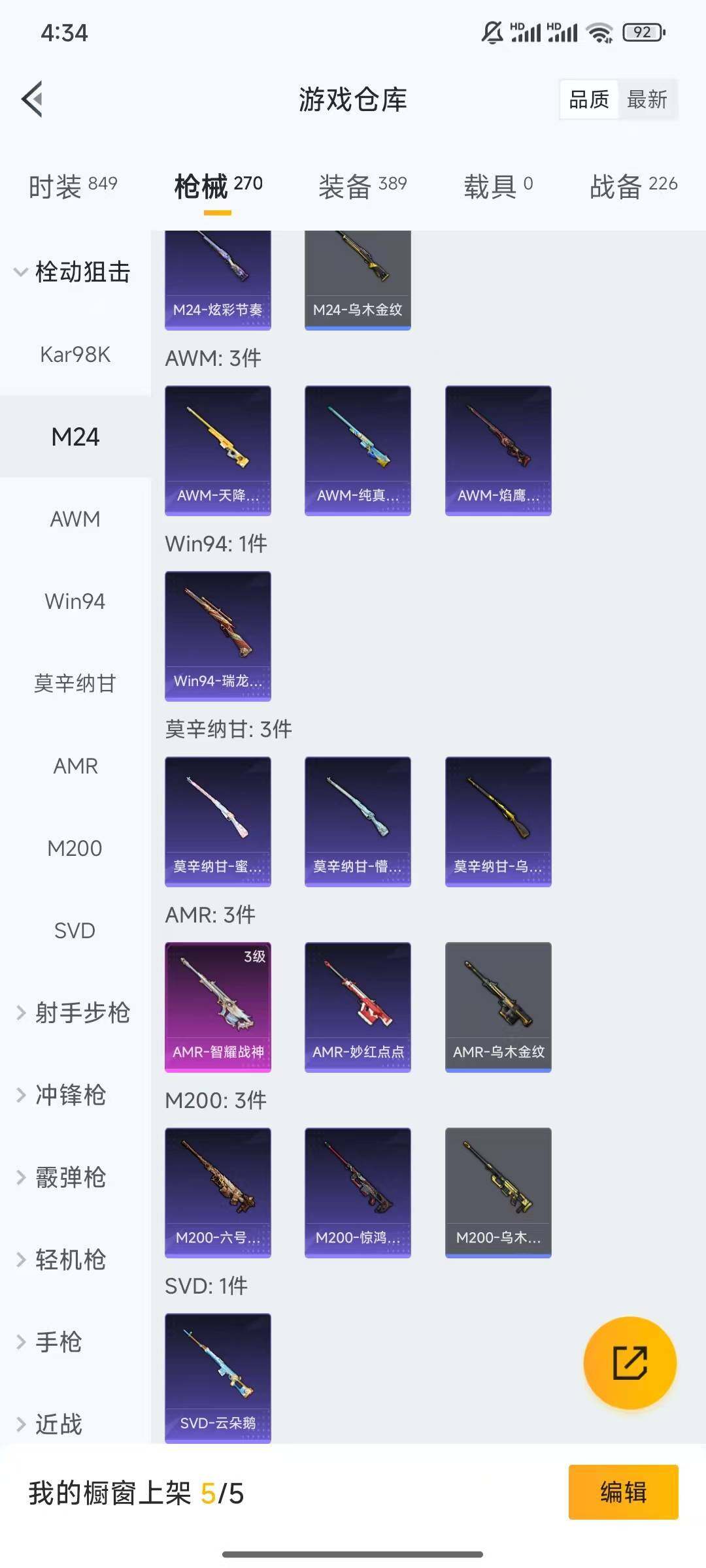This screenshot has height=1568, width=706.
Task: Open the AMR-智耀战神 skin
Action: click(x=218, y=1006)
